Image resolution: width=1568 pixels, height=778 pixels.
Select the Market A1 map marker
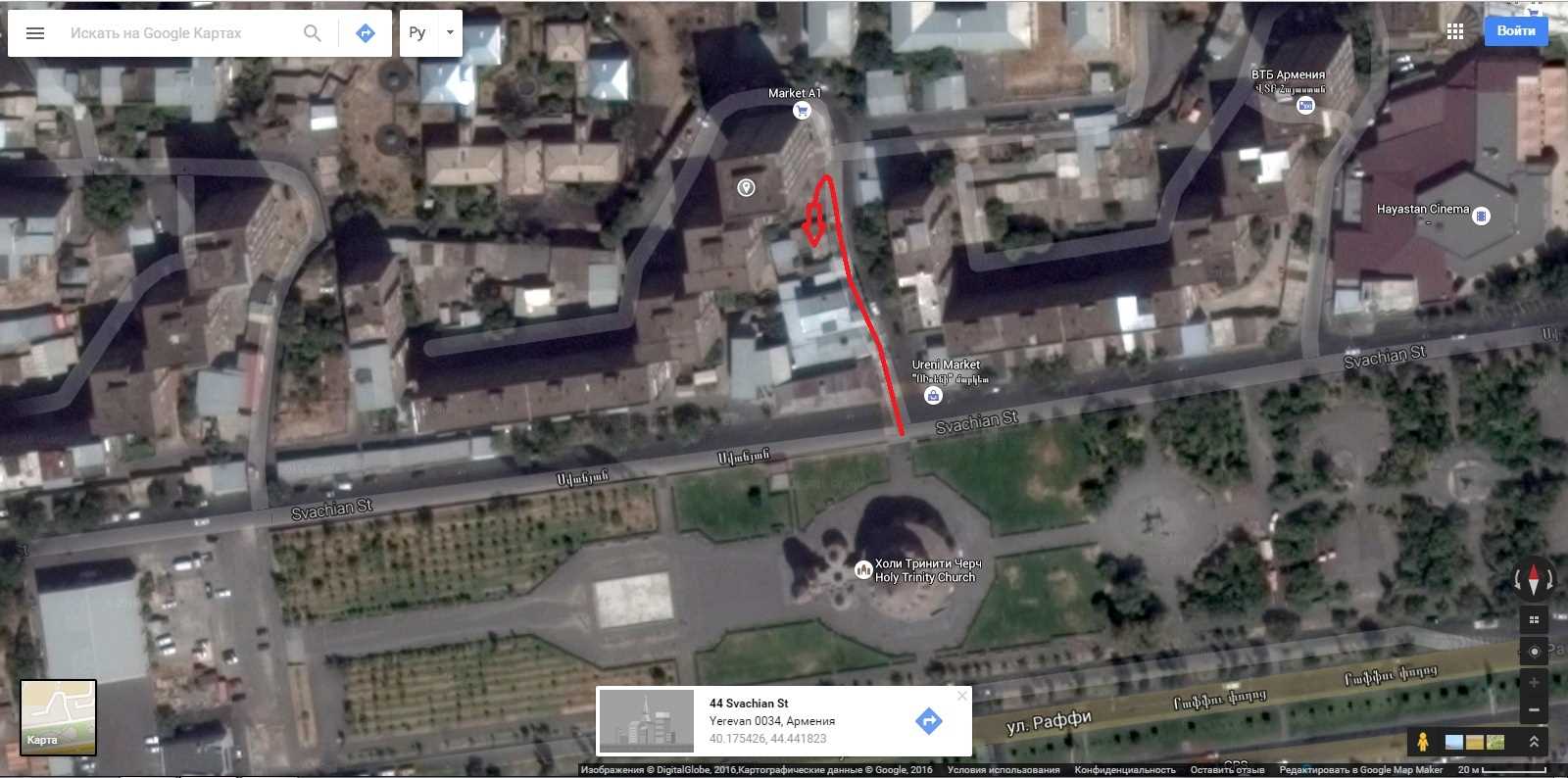[x=802, y=111]
